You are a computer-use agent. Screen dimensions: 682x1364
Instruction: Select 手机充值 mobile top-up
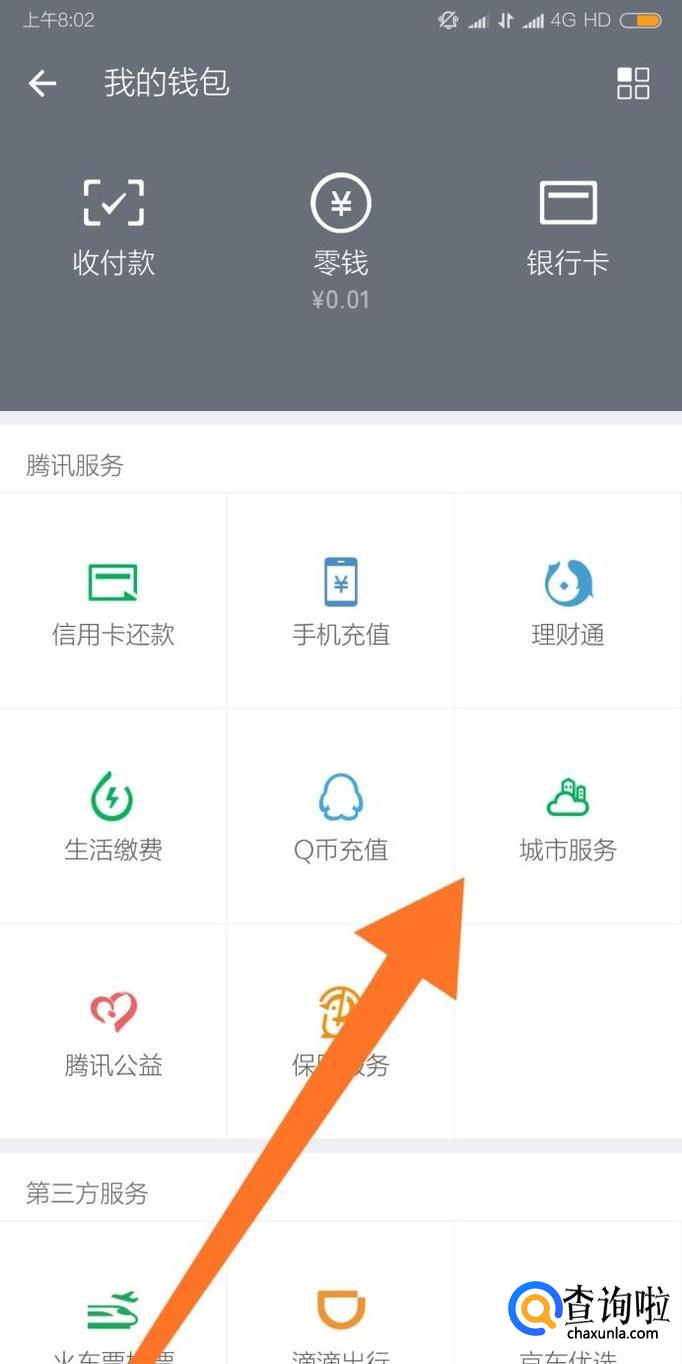click(341, 601)
